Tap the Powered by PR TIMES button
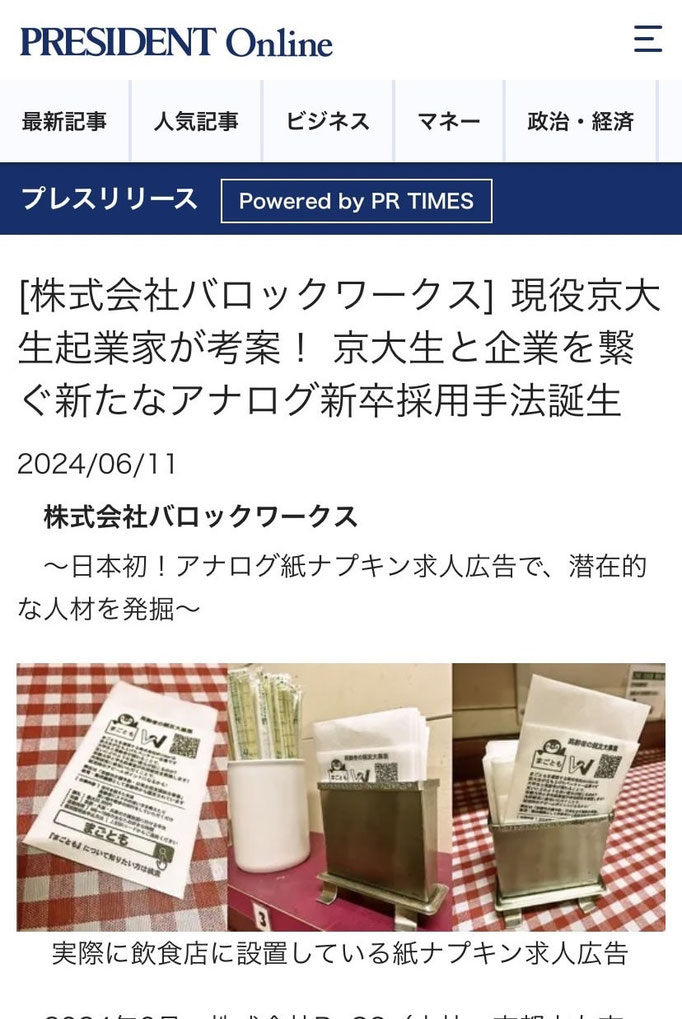 tap(356, 201)
